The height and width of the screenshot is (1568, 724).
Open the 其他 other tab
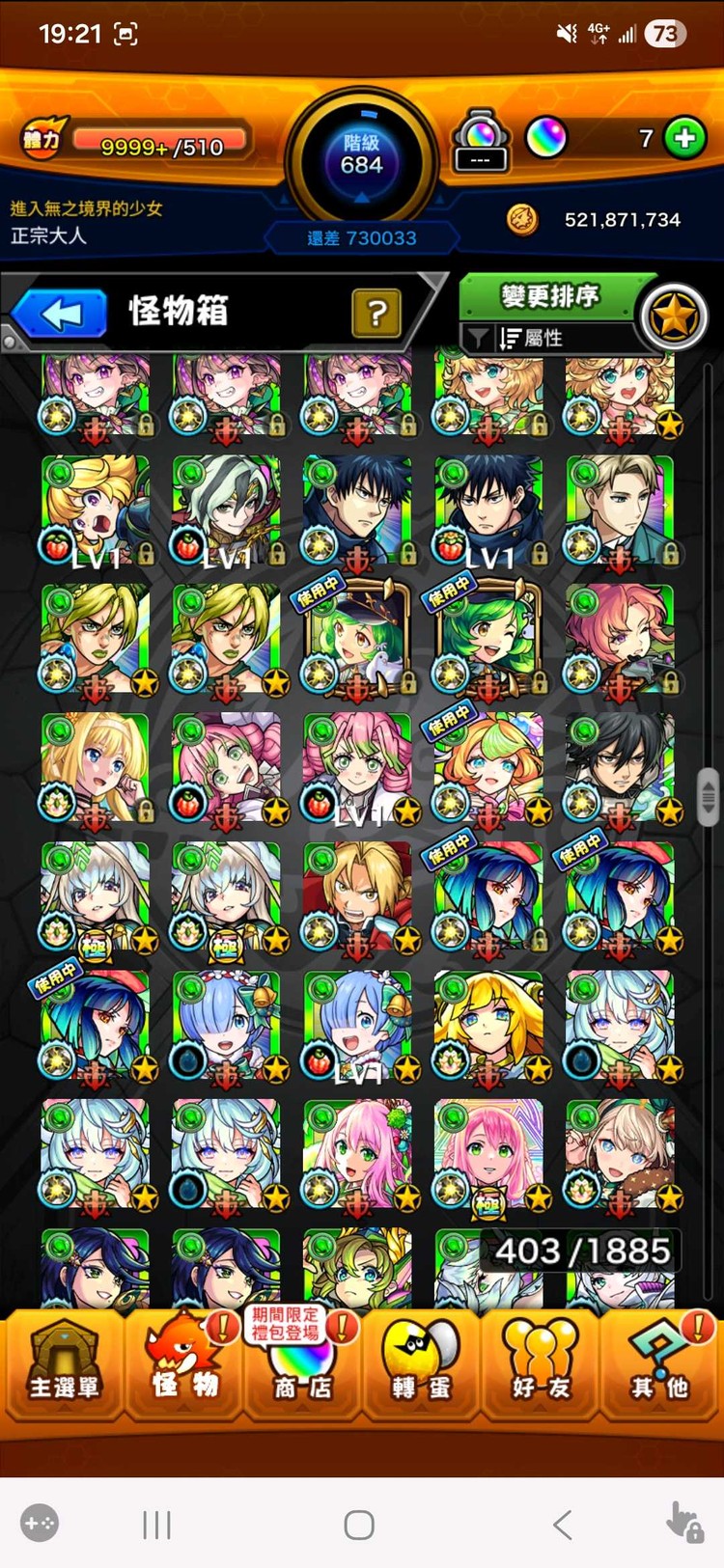[x=660, y=1365]
